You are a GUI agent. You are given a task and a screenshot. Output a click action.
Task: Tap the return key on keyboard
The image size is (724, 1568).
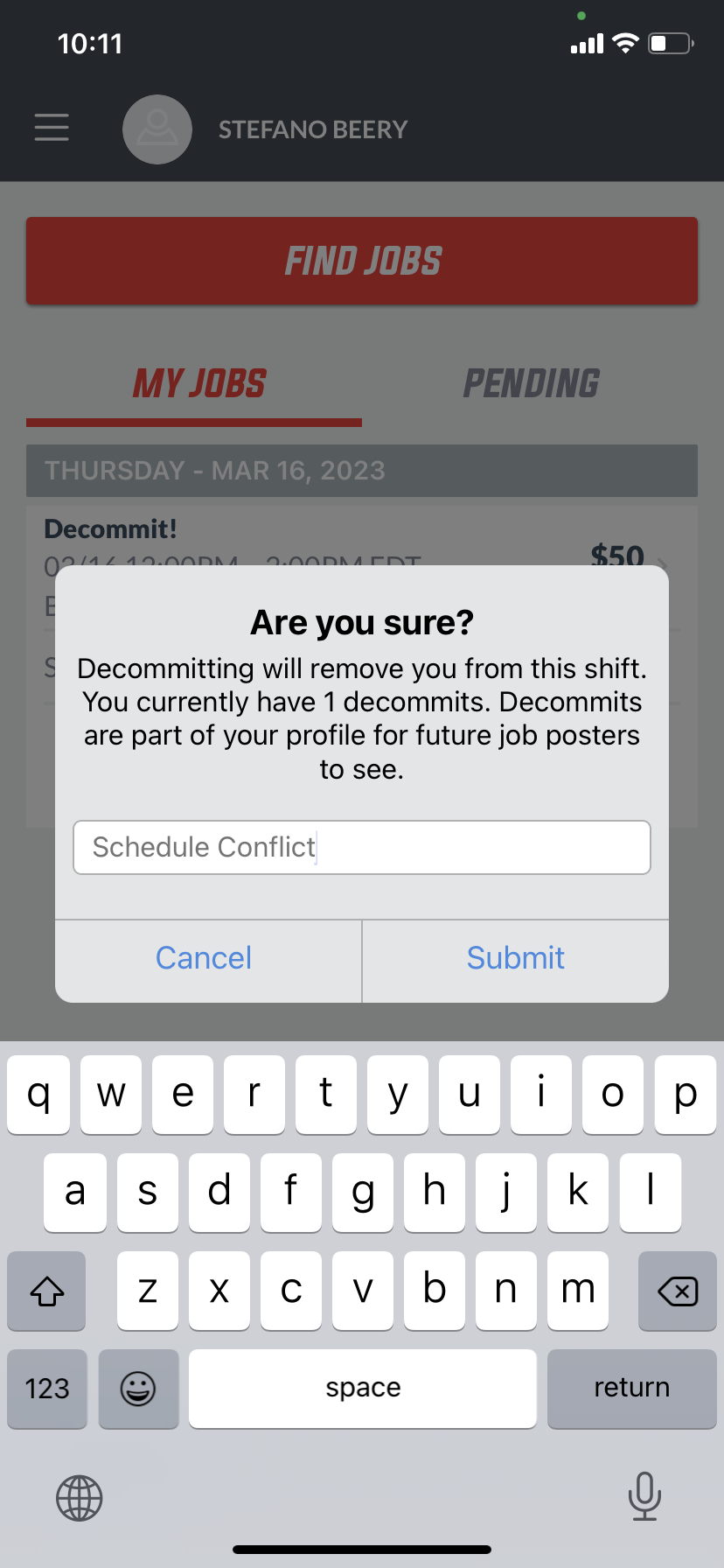point(631,1389)
